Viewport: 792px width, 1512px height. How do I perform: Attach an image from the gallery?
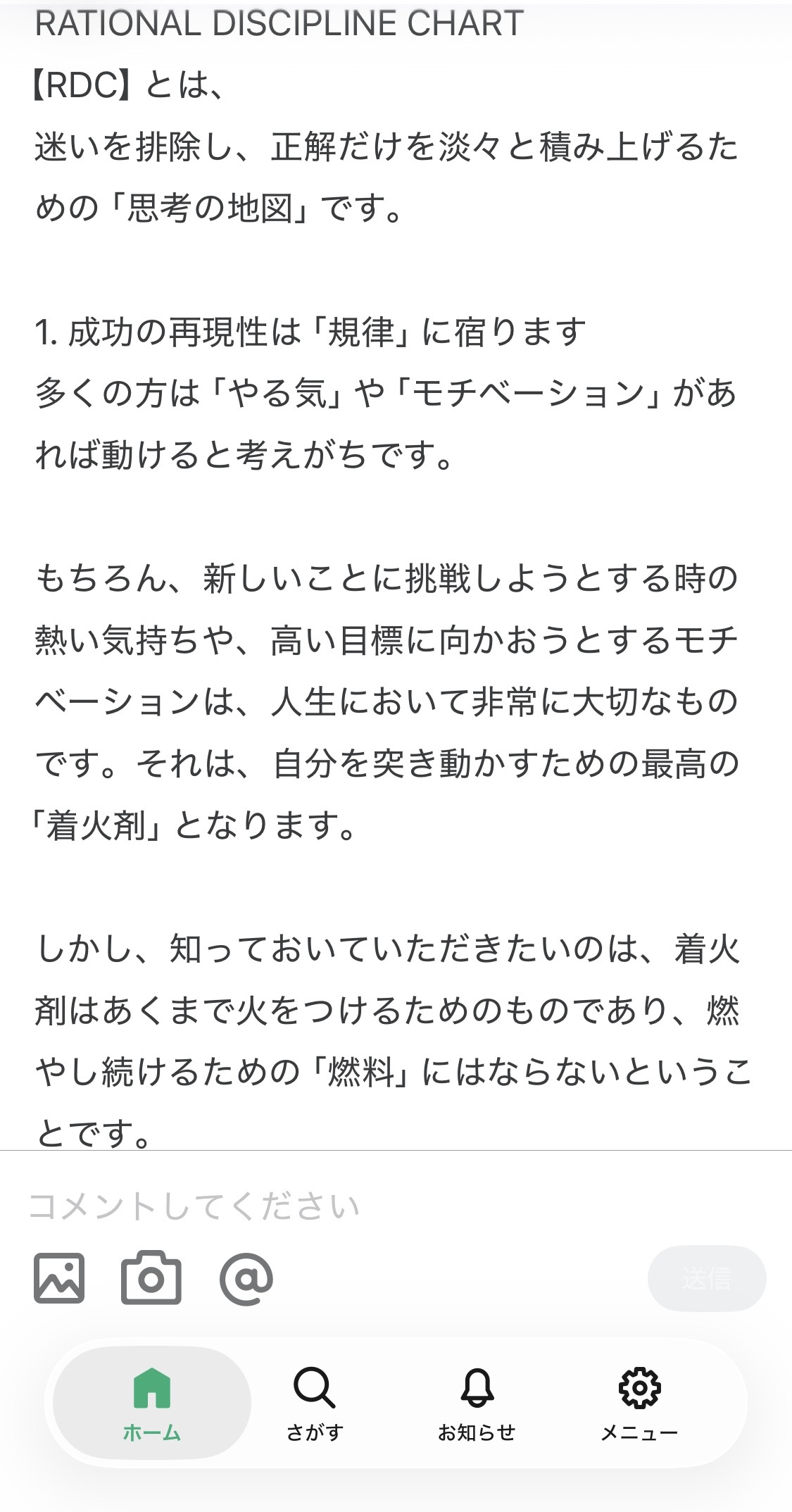pos(59,1278)
